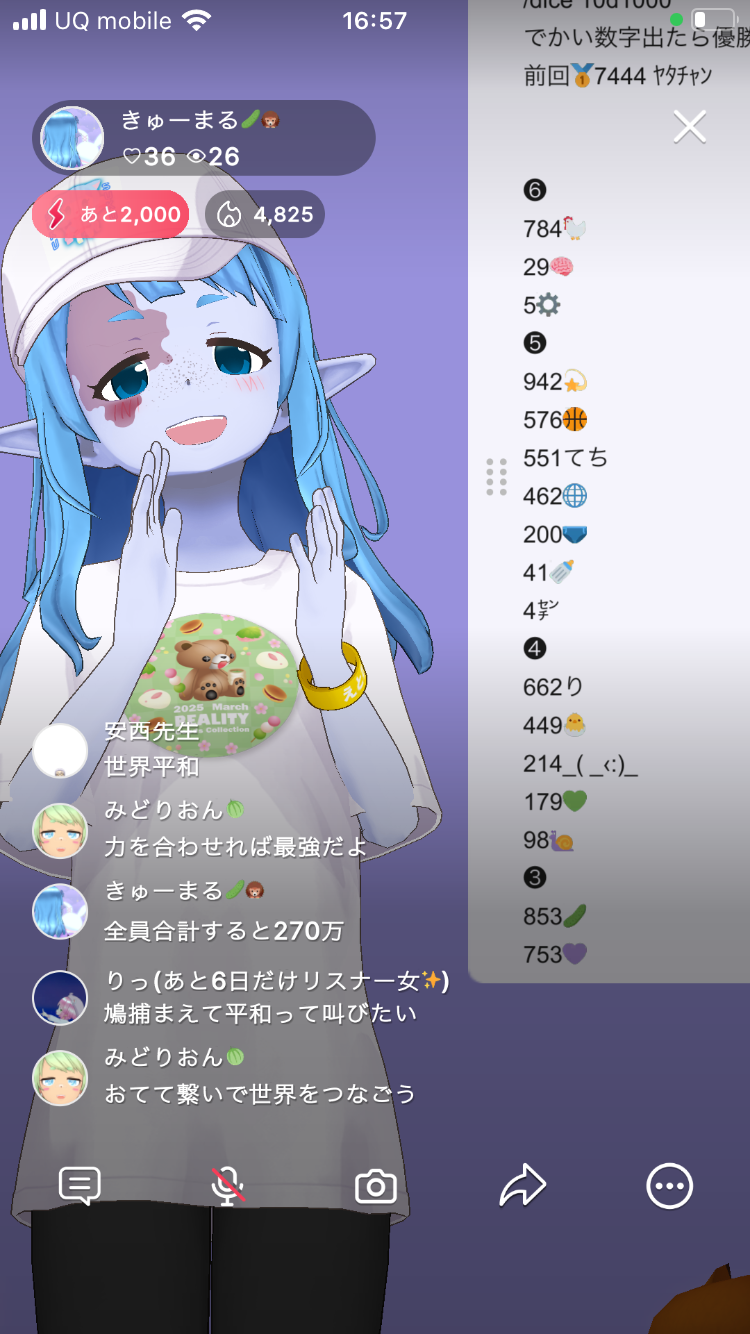Share this live stream
Image resolution: width=750 pixels, height=1334 pixels.
tap(522, 1186)
